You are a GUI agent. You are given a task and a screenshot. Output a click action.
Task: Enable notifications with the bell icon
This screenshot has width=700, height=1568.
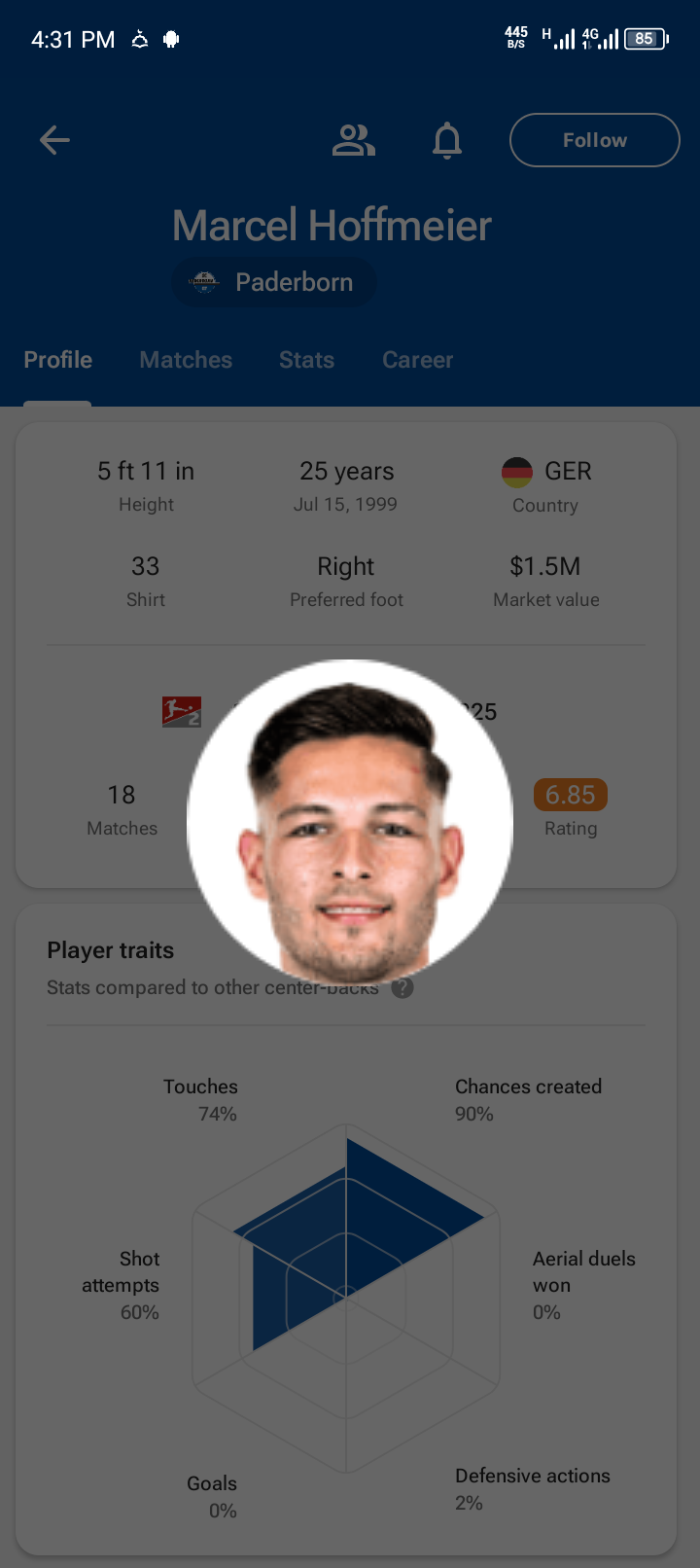coord(447,140)
